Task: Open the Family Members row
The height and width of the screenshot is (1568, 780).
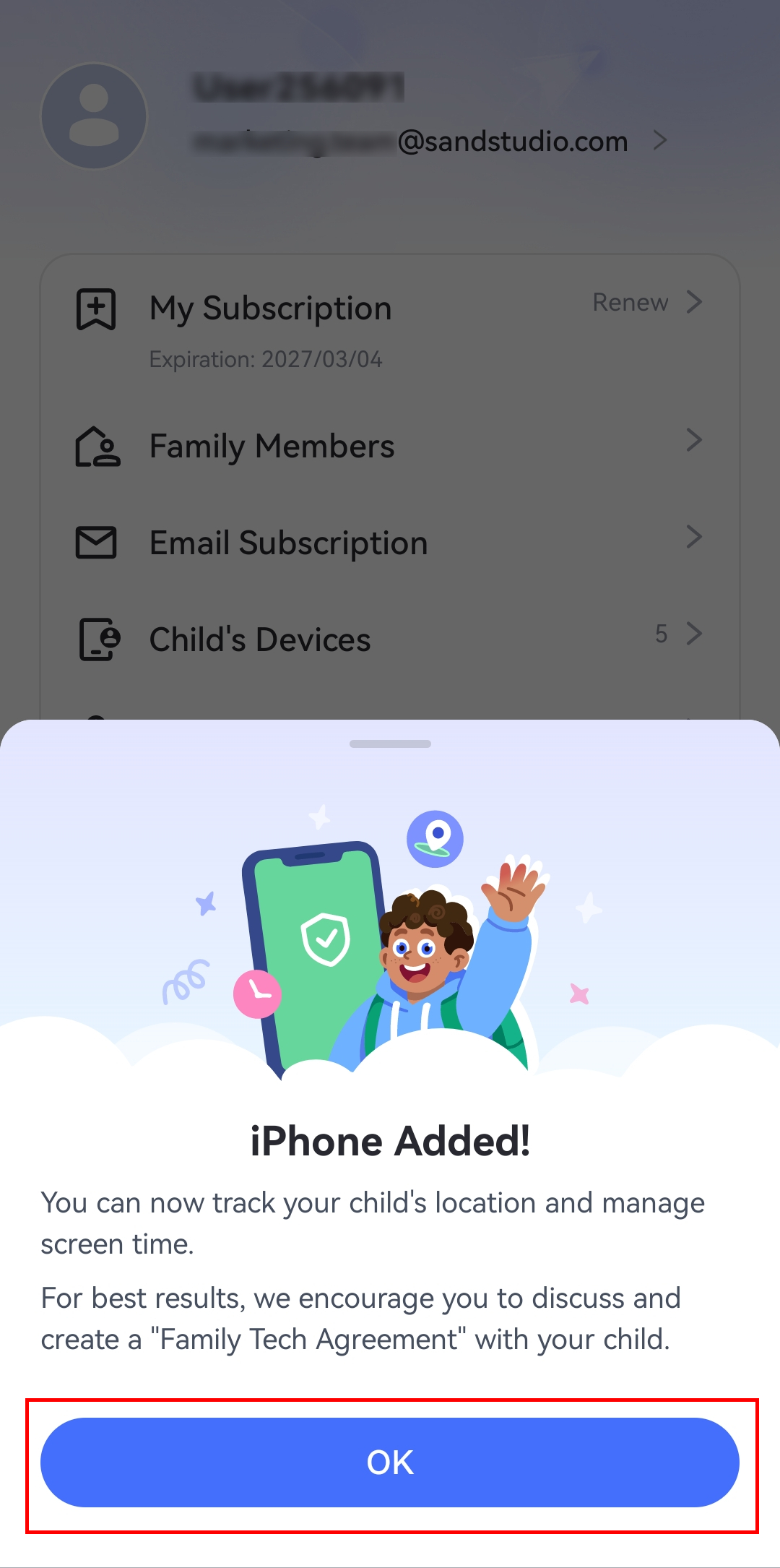Action: (390, 446)
